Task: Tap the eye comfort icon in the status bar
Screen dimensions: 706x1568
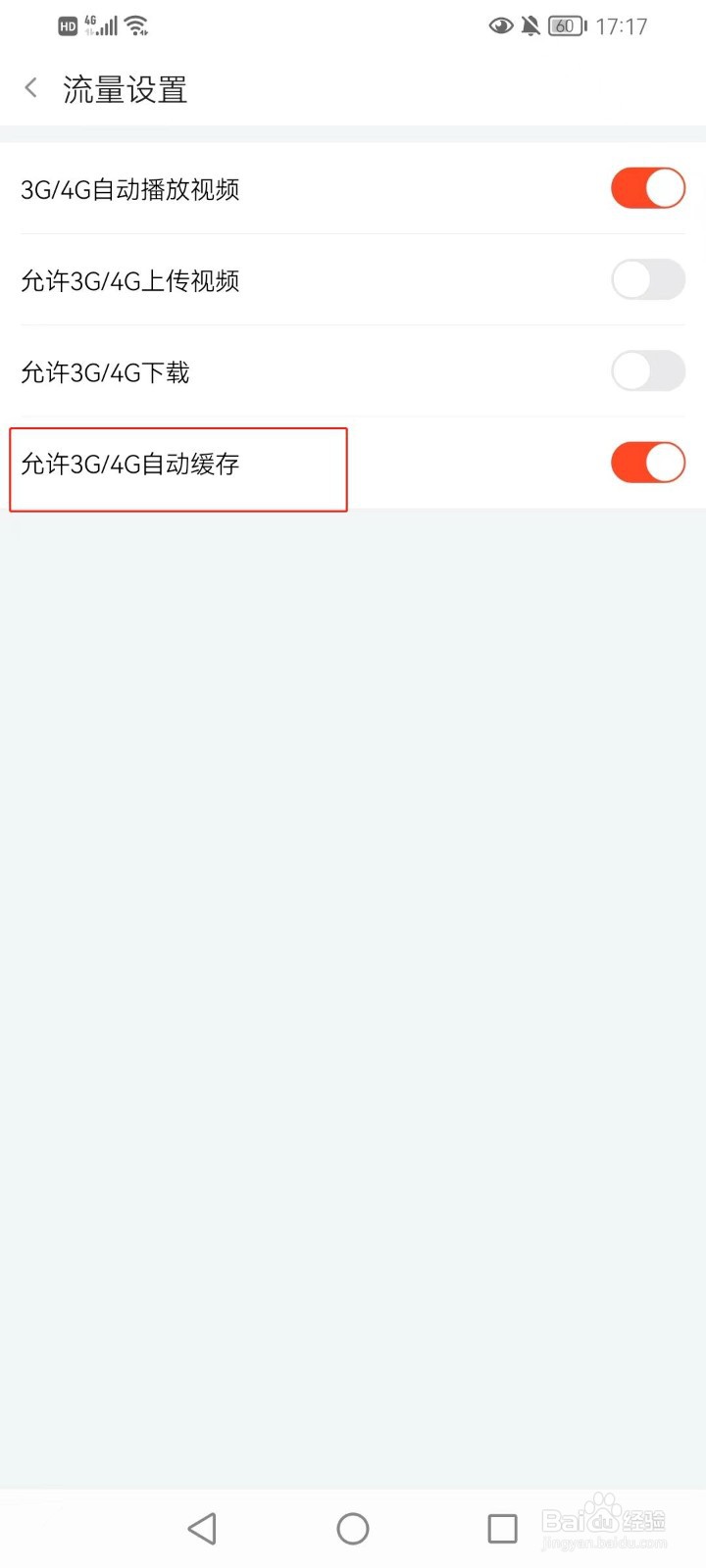Action: [x=501, y=25]
